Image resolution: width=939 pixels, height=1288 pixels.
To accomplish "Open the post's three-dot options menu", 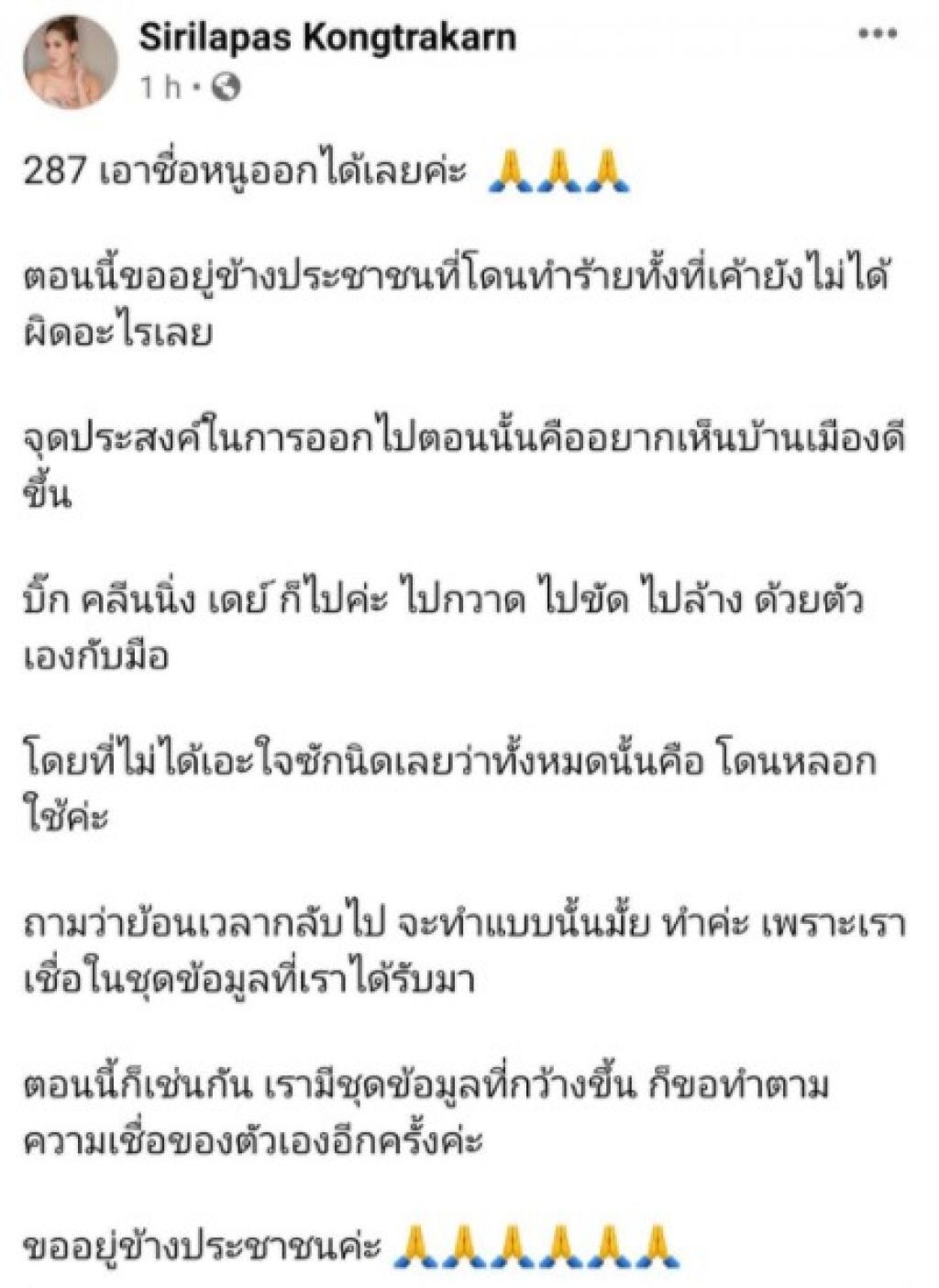I will click(x=877, y=38).
